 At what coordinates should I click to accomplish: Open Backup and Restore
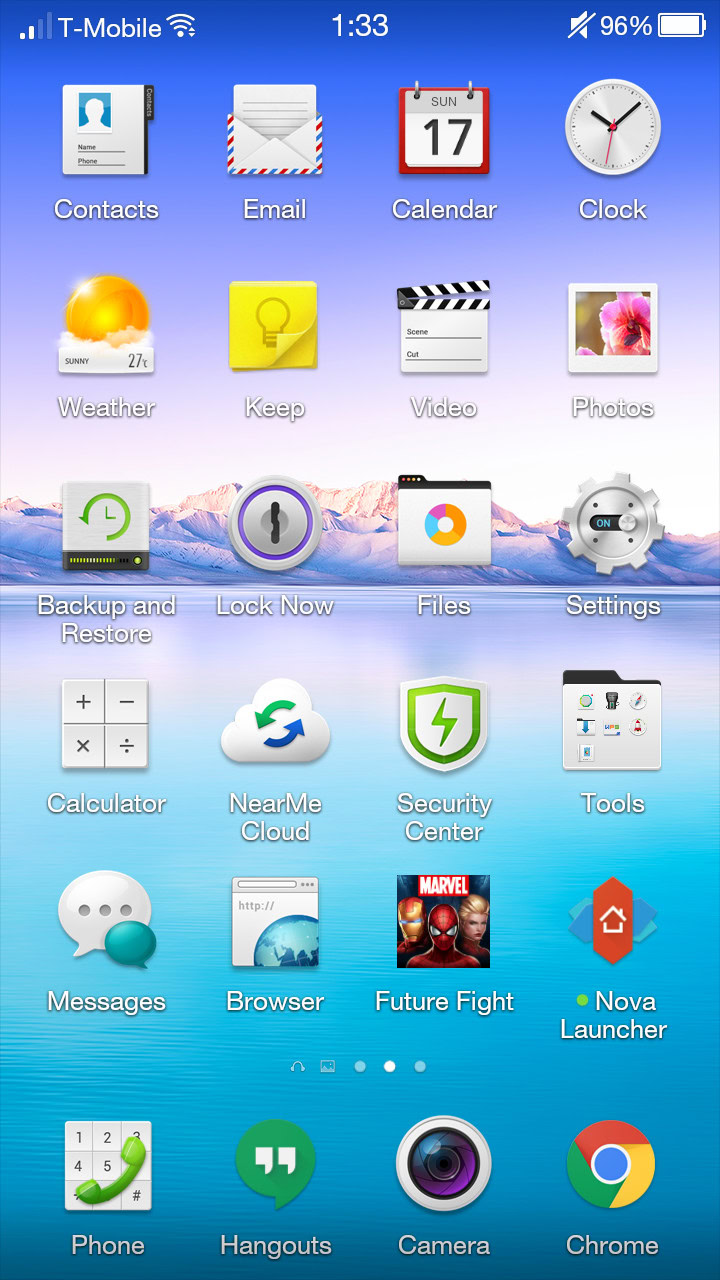tap(106, 525)
